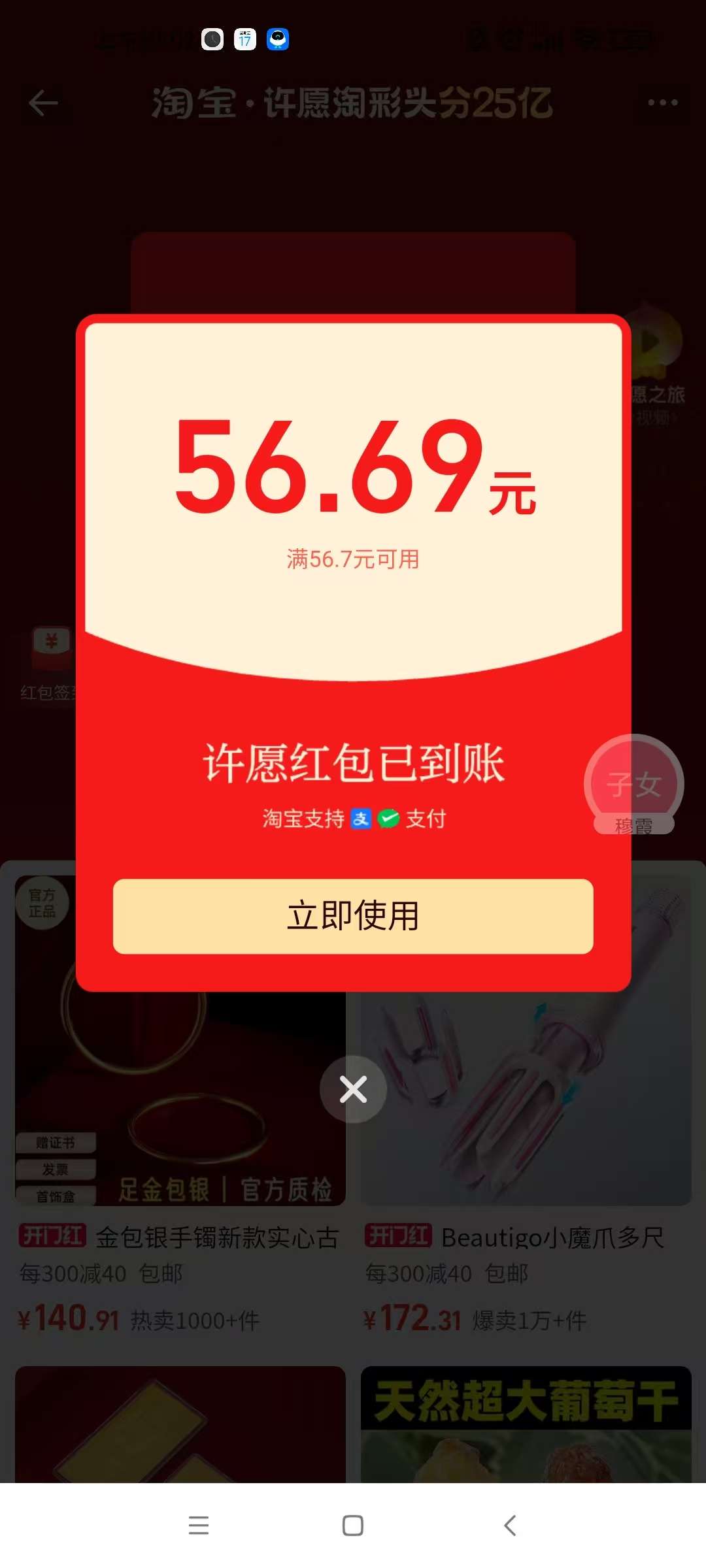Tap the system home button
This screenshot has height=1568, width=706.
pos(353,1526)
